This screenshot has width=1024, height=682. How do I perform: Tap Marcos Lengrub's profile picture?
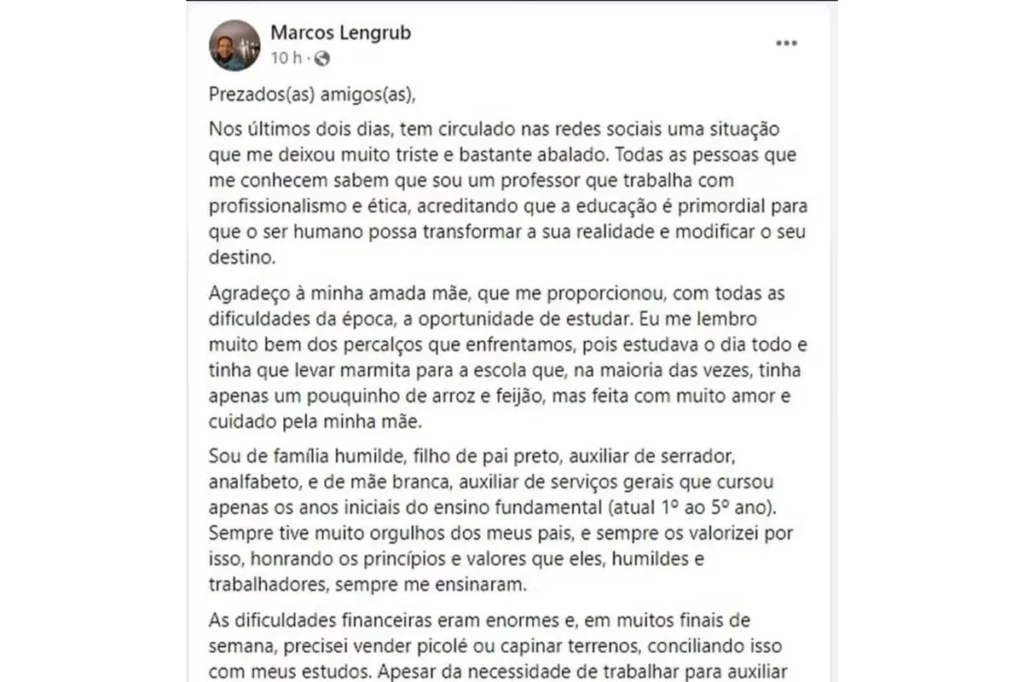tap(235, 45)
